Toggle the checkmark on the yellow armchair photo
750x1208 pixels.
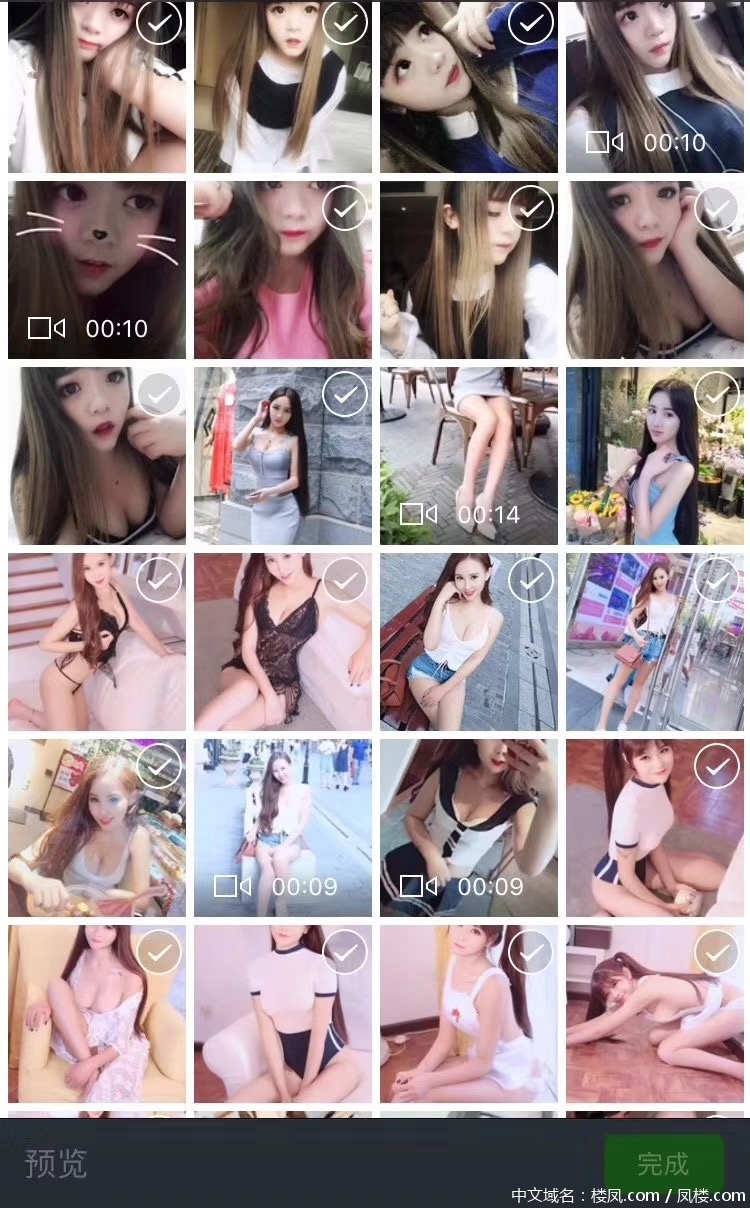(159, 952)
